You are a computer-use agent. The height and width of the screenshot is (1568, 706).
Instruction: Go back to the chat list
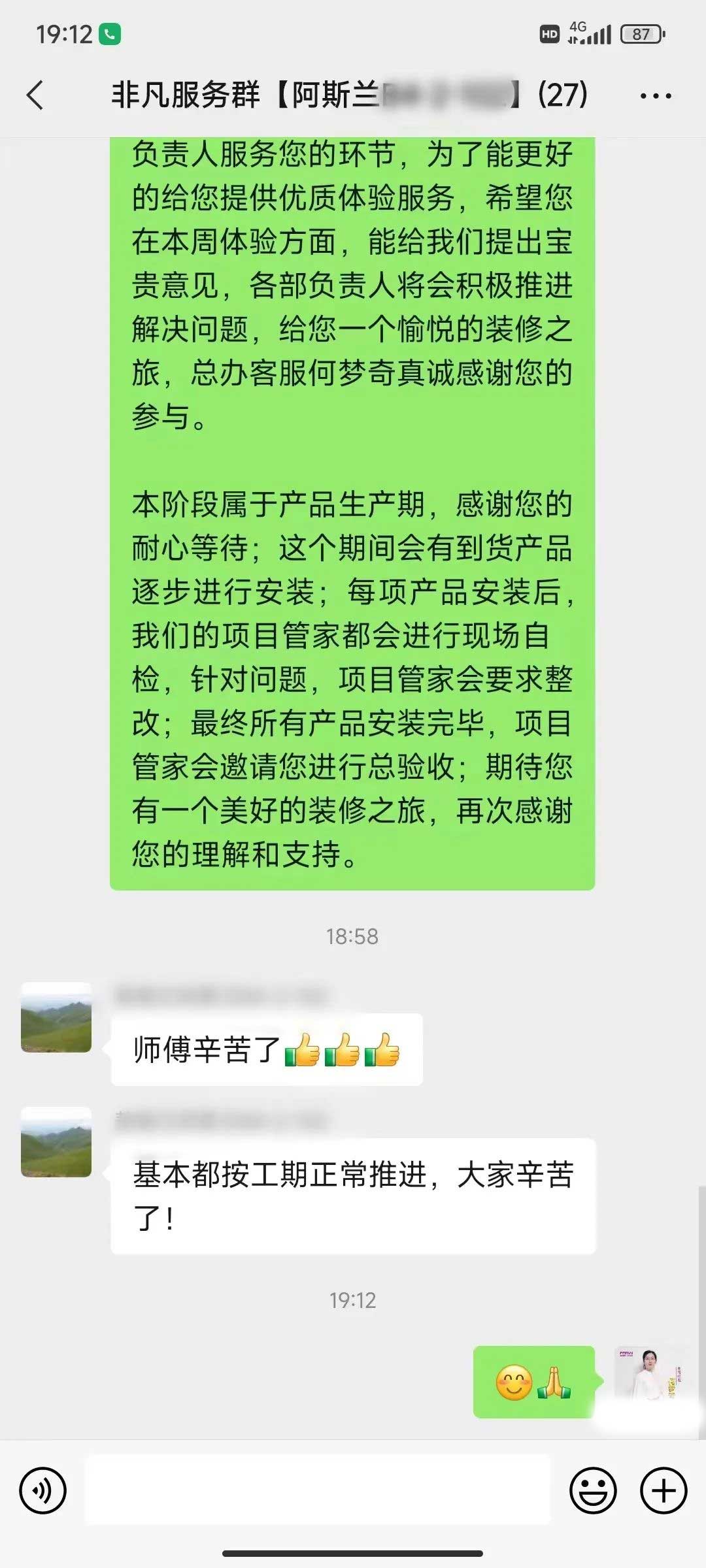coord(35,95)
